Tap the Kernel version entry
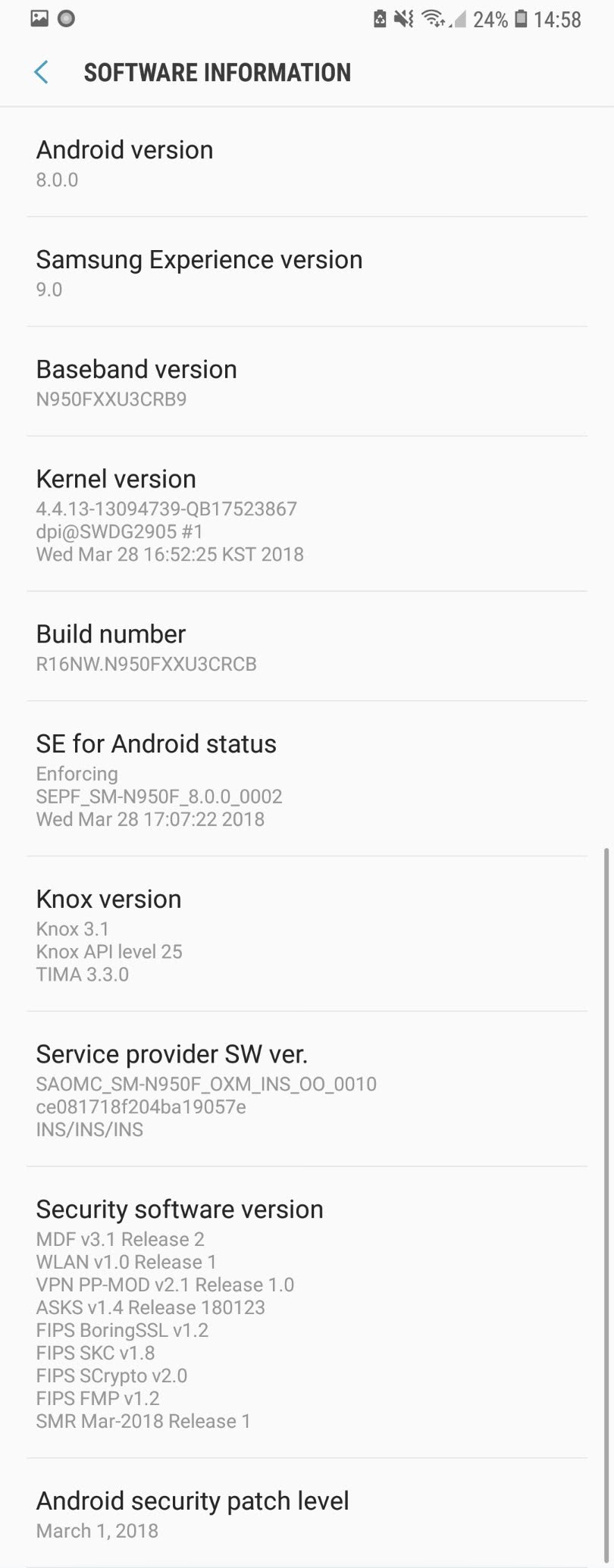 [x=306, y=515]
